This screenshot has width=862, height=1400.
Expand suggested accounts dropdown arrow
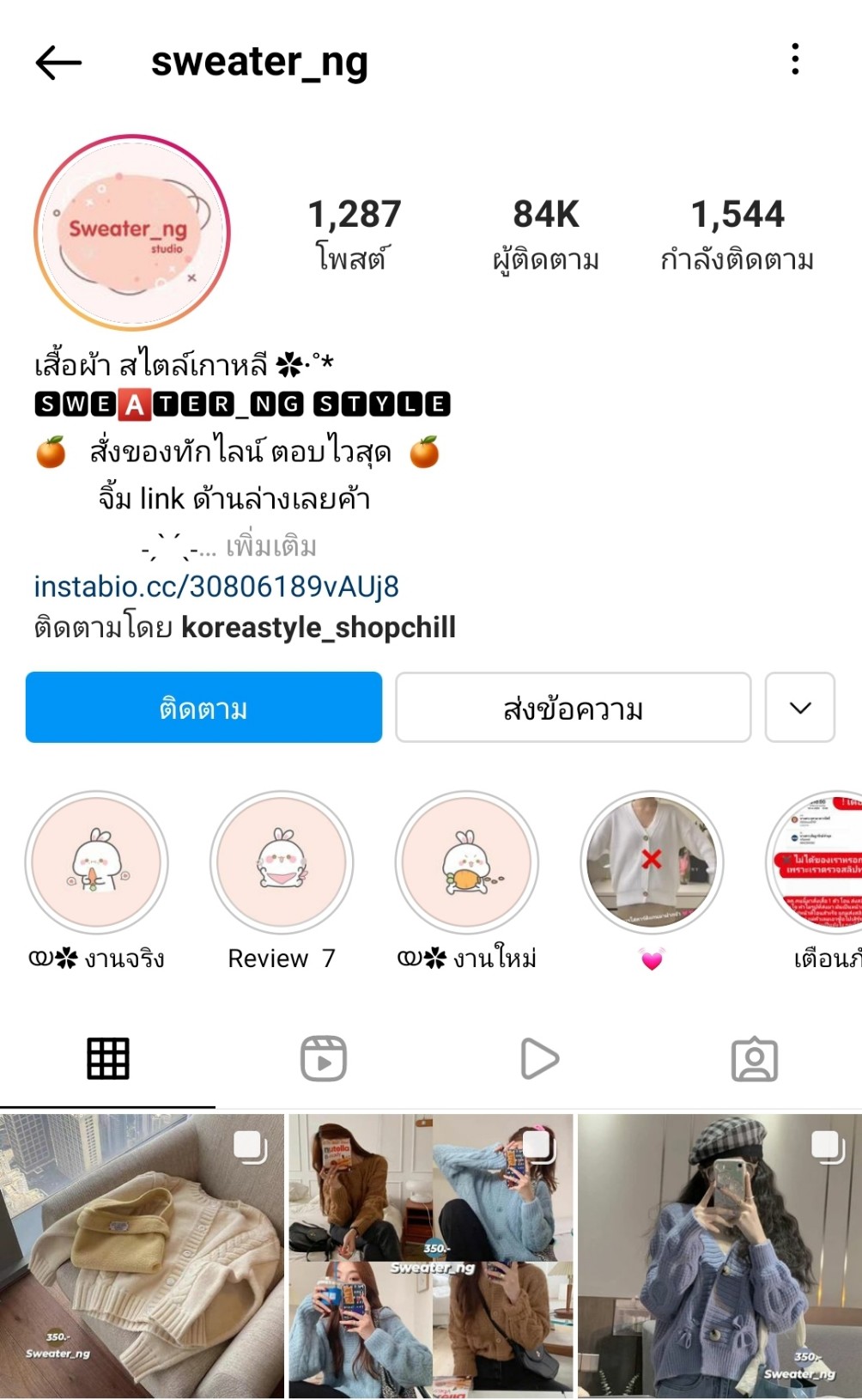[799, 708]
